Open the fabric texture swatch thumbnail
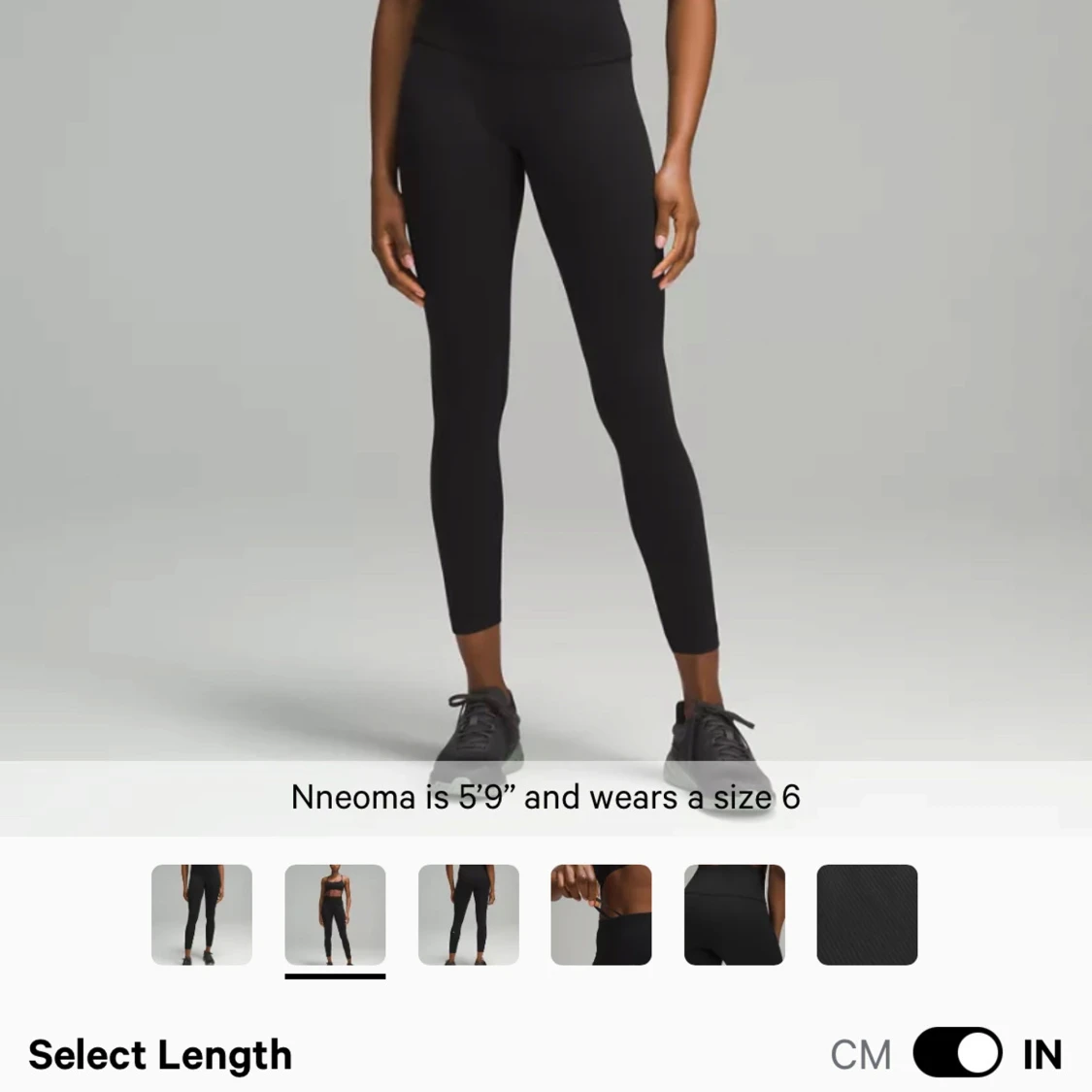Screen dimensions: 1092x1092 click(x=867, y=914)
